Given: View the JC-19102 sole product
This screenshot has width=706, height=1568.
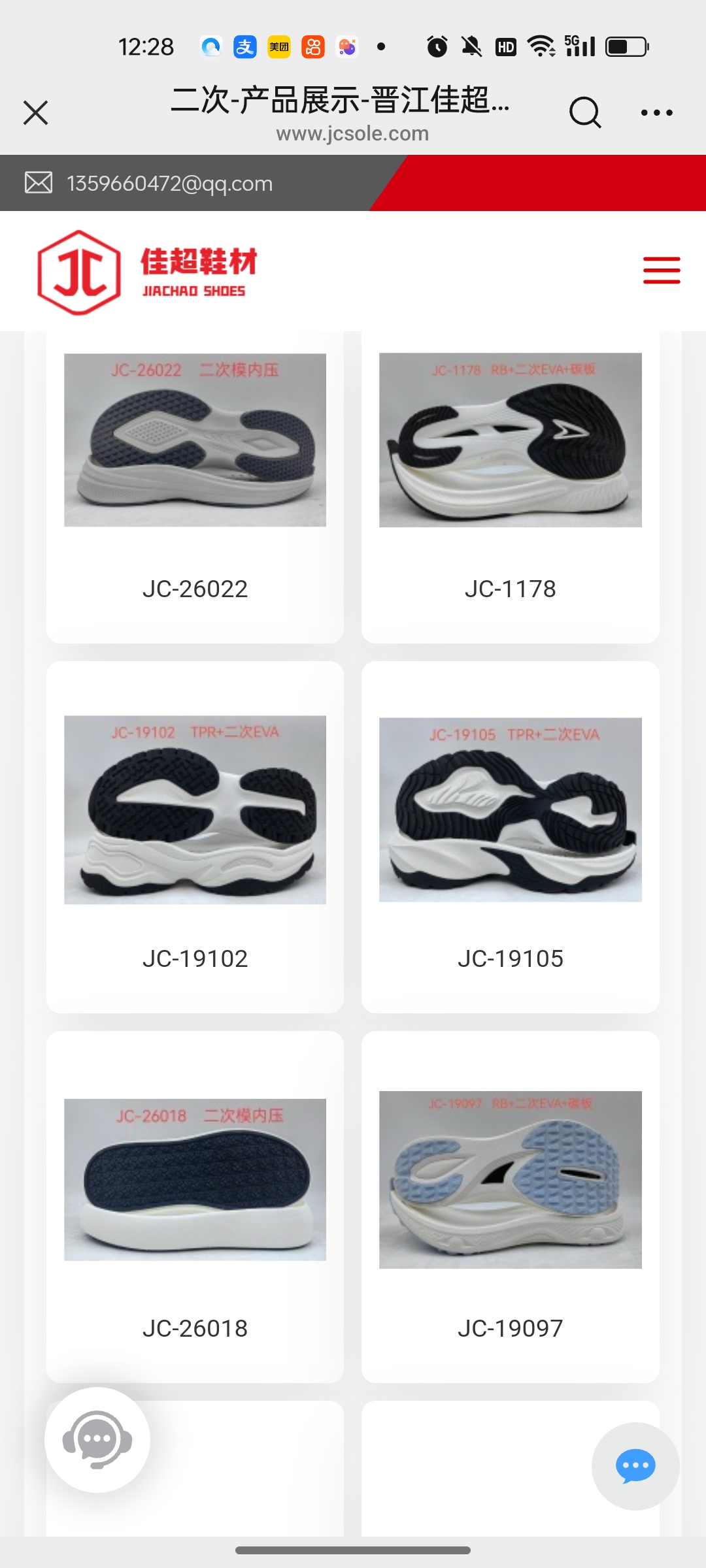Looking at the screenshot, I should click(195, 836).
